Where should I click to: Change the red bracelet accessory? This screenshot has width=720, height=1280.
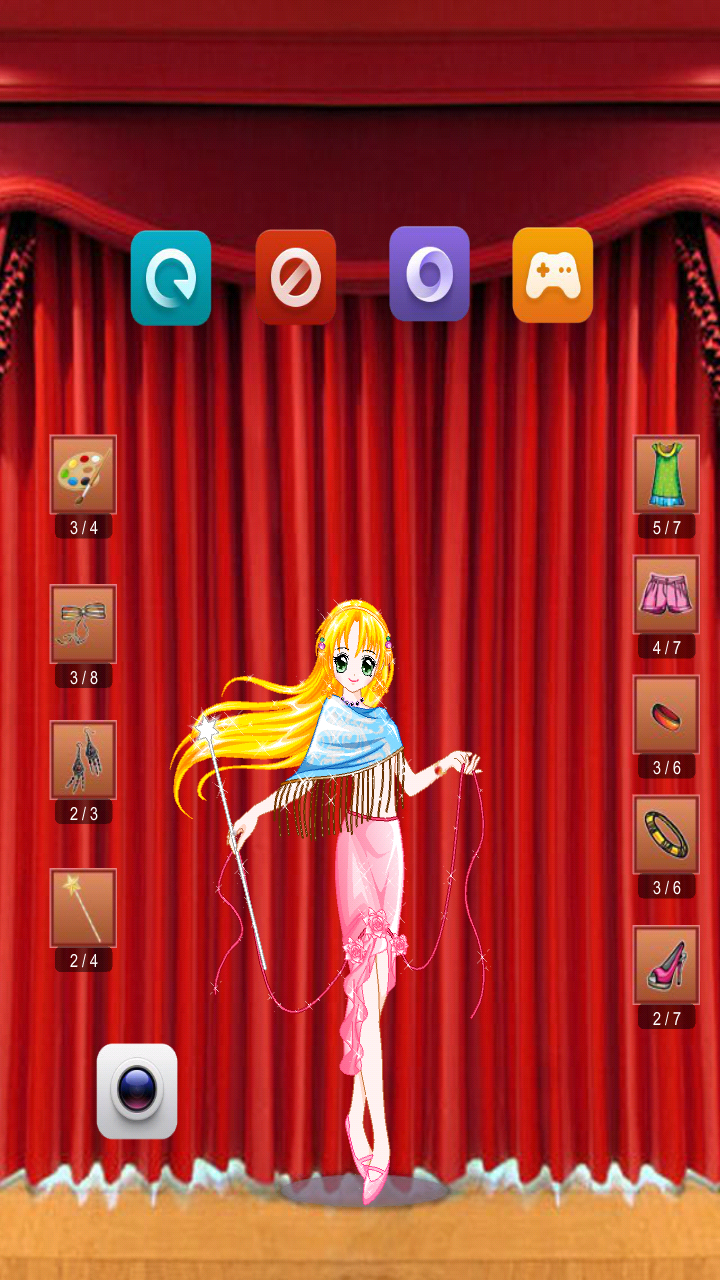(x=666, y=714)
